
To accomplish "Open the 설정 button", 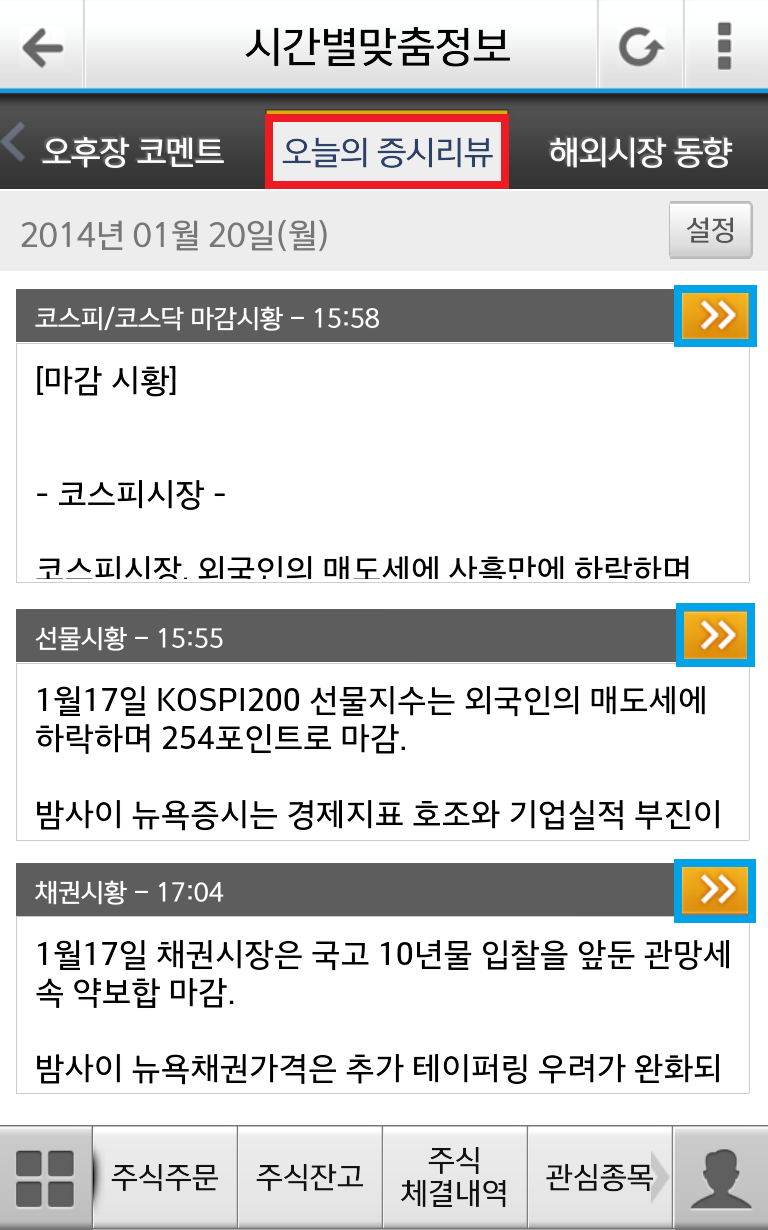I will [x=710, y=231].
